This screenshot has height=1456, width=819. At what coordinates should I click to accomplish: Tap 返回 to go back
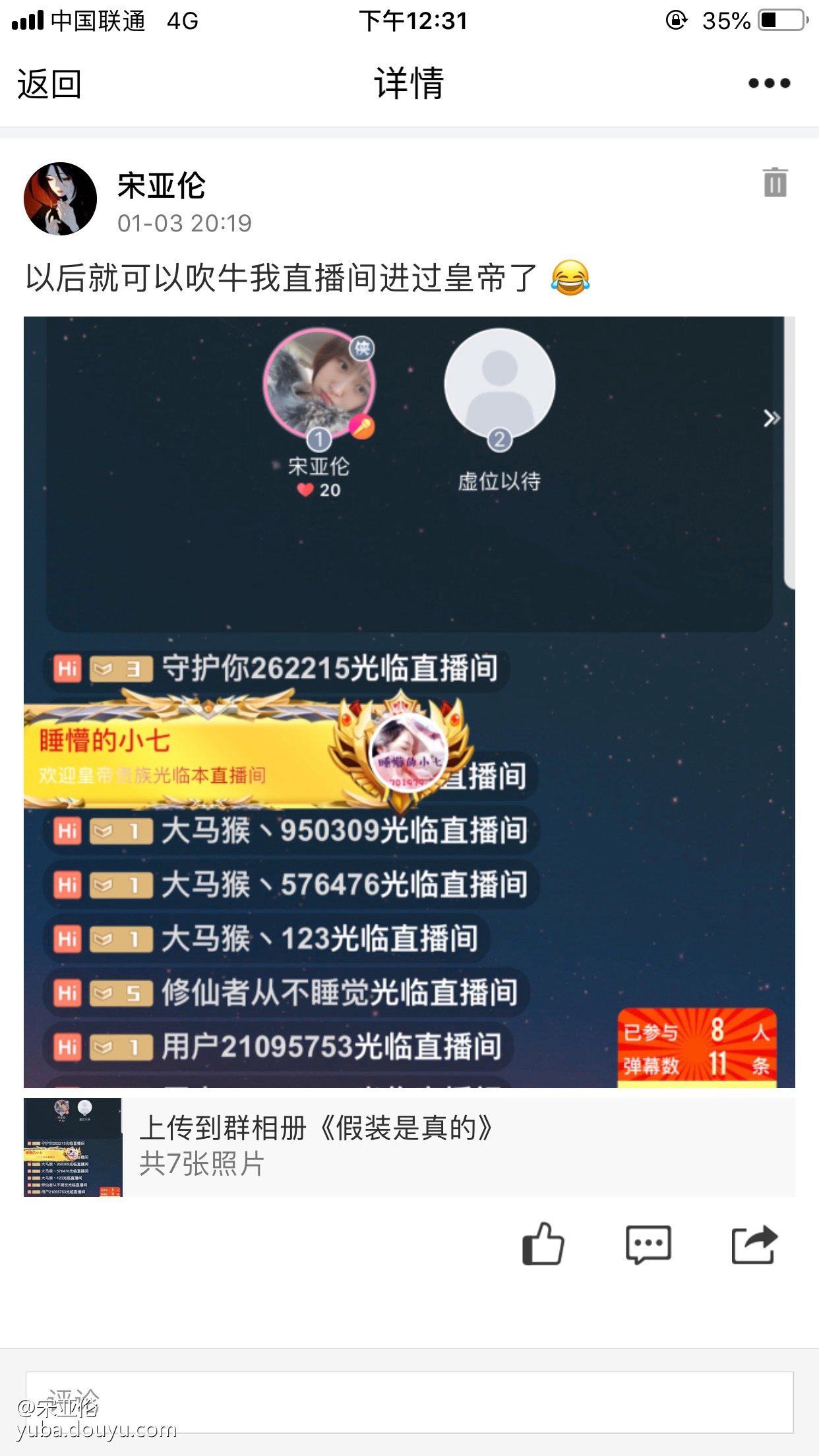click(49, 84)
